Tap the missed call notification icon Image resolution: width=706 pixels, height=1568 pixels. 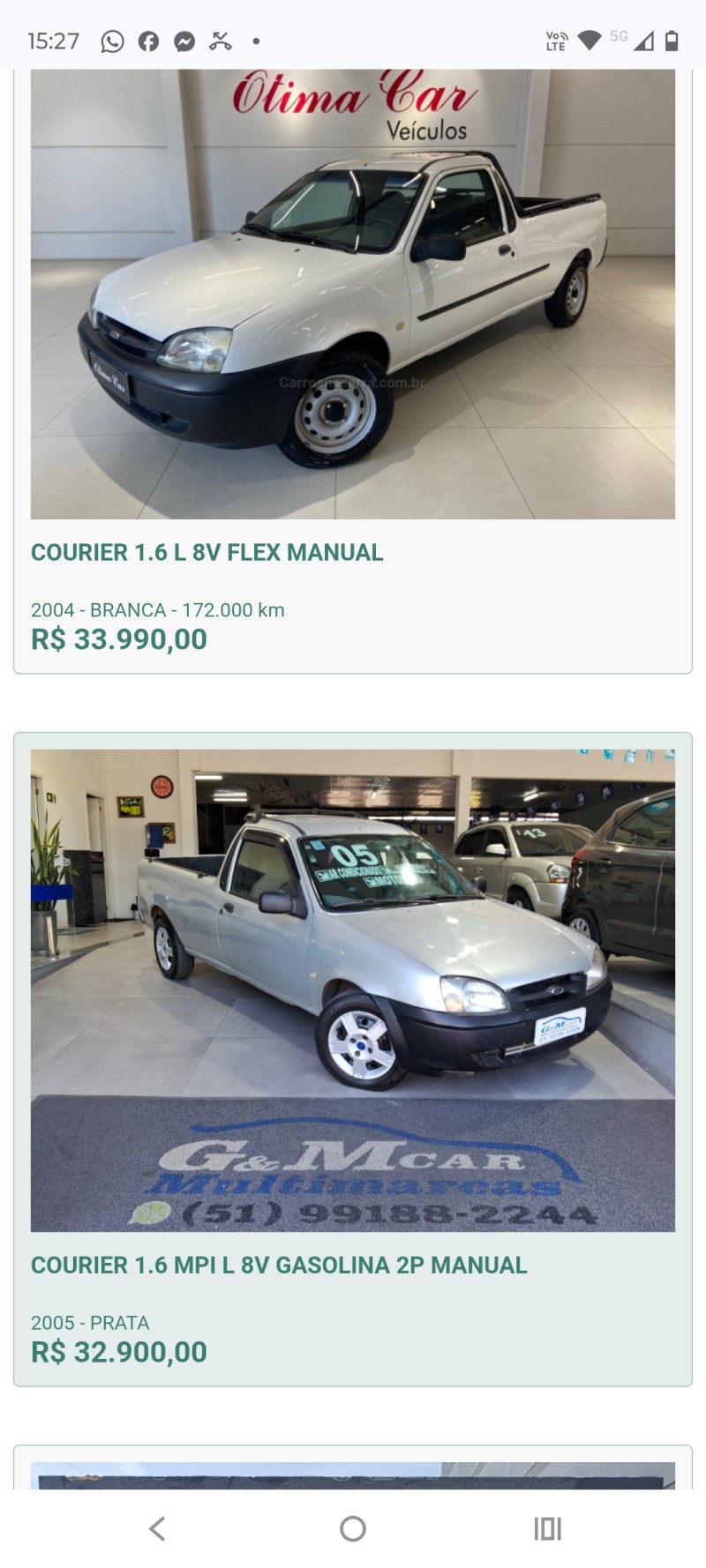220,40
